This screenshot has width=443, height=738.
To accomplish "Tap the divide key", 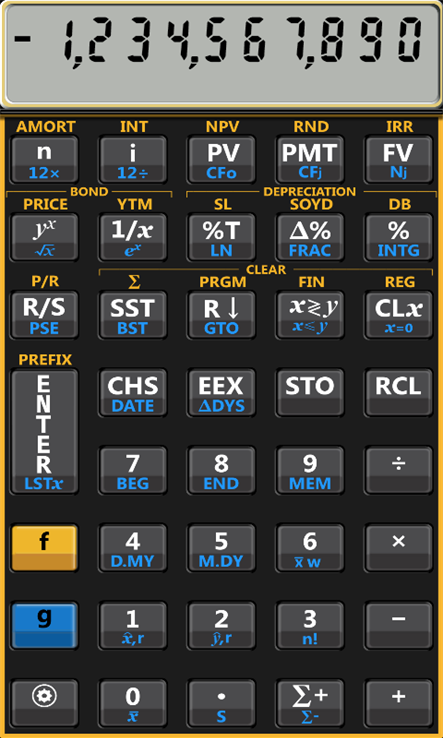I will coord(398,470).
